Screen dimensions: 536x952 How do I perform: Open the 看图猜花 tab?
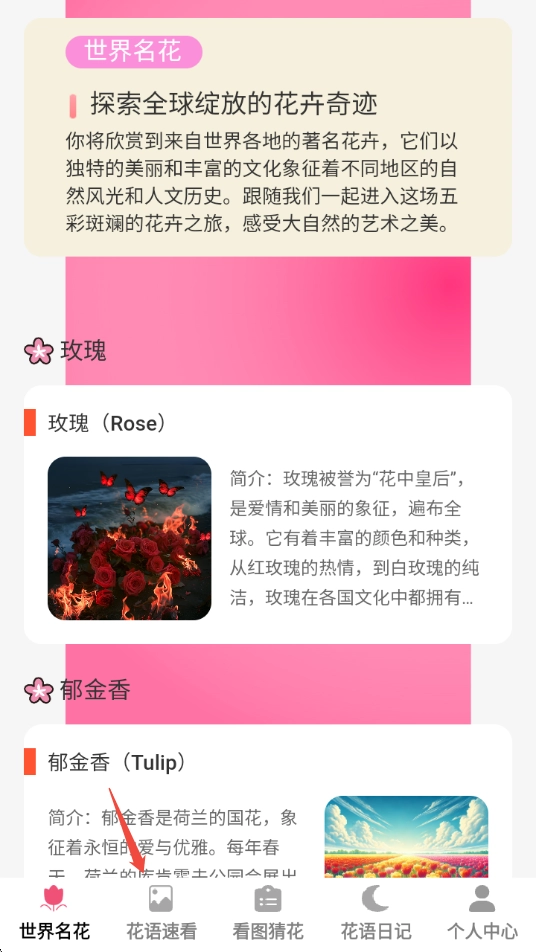tap(268, 913)
